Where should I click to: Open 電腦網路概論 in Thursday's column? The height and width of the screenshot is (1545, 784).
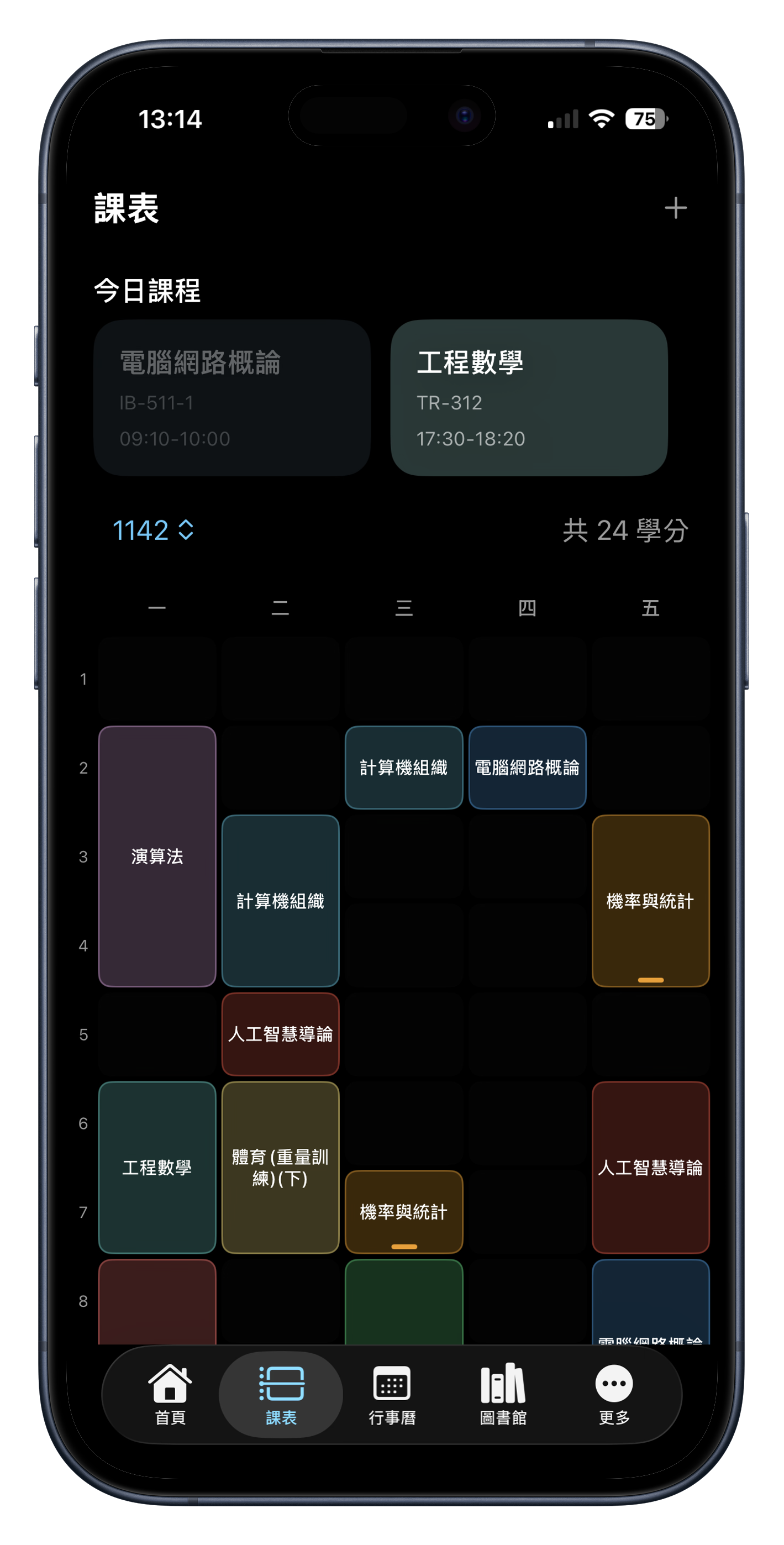[x=527, y=767]
